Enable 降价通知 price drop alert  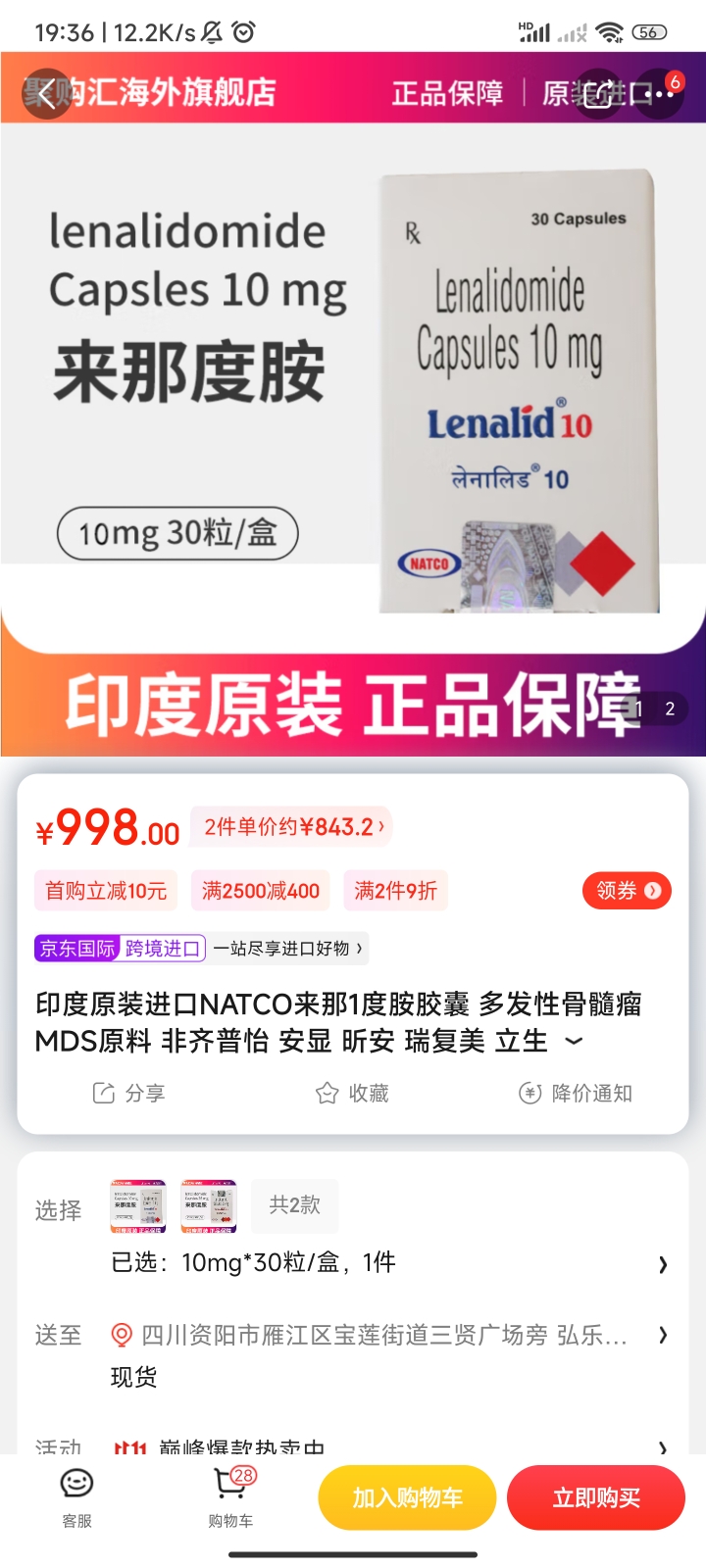click(x=575, y=1093)
